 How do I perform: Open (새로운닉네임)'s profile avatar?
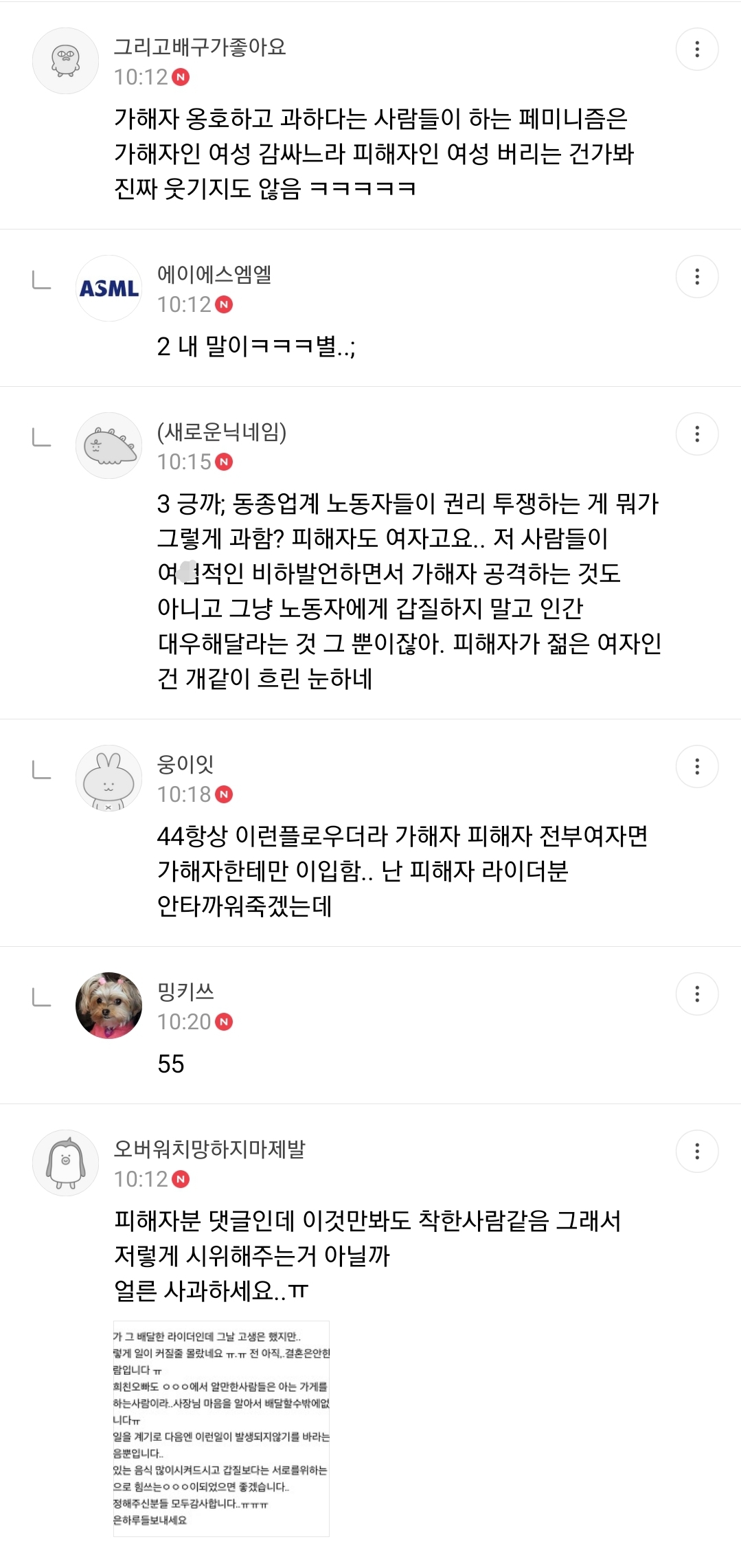(109, 445)
